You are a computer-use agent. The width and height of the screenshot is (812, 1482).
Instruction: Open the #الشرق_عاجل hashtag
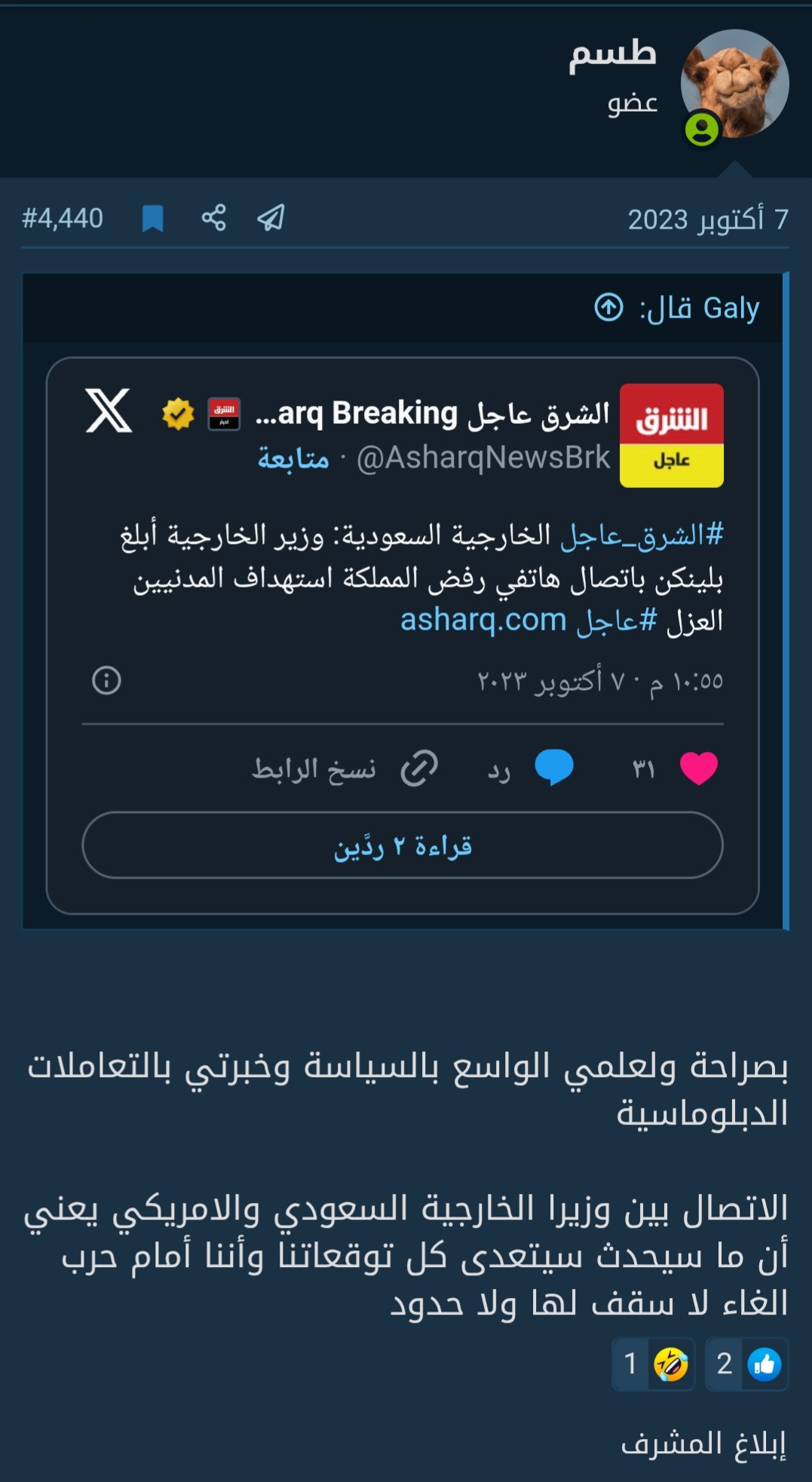(642, 535)
